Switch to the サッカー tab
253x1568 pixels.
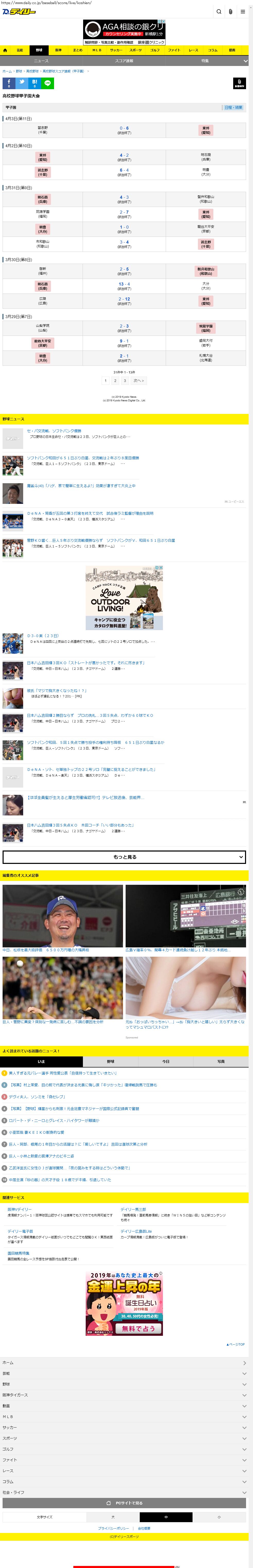coord(116,51)
